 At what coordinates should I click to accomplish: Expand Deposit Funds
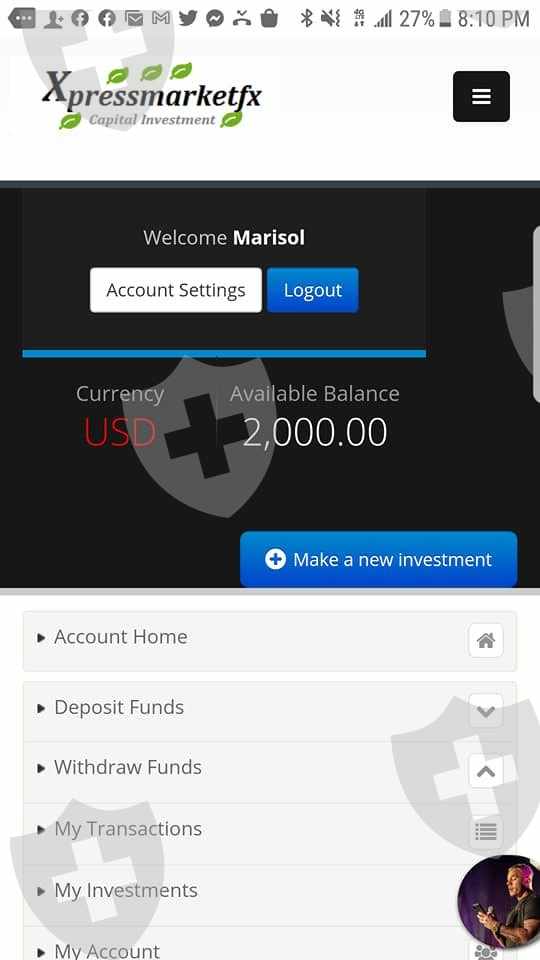(269, 711)
